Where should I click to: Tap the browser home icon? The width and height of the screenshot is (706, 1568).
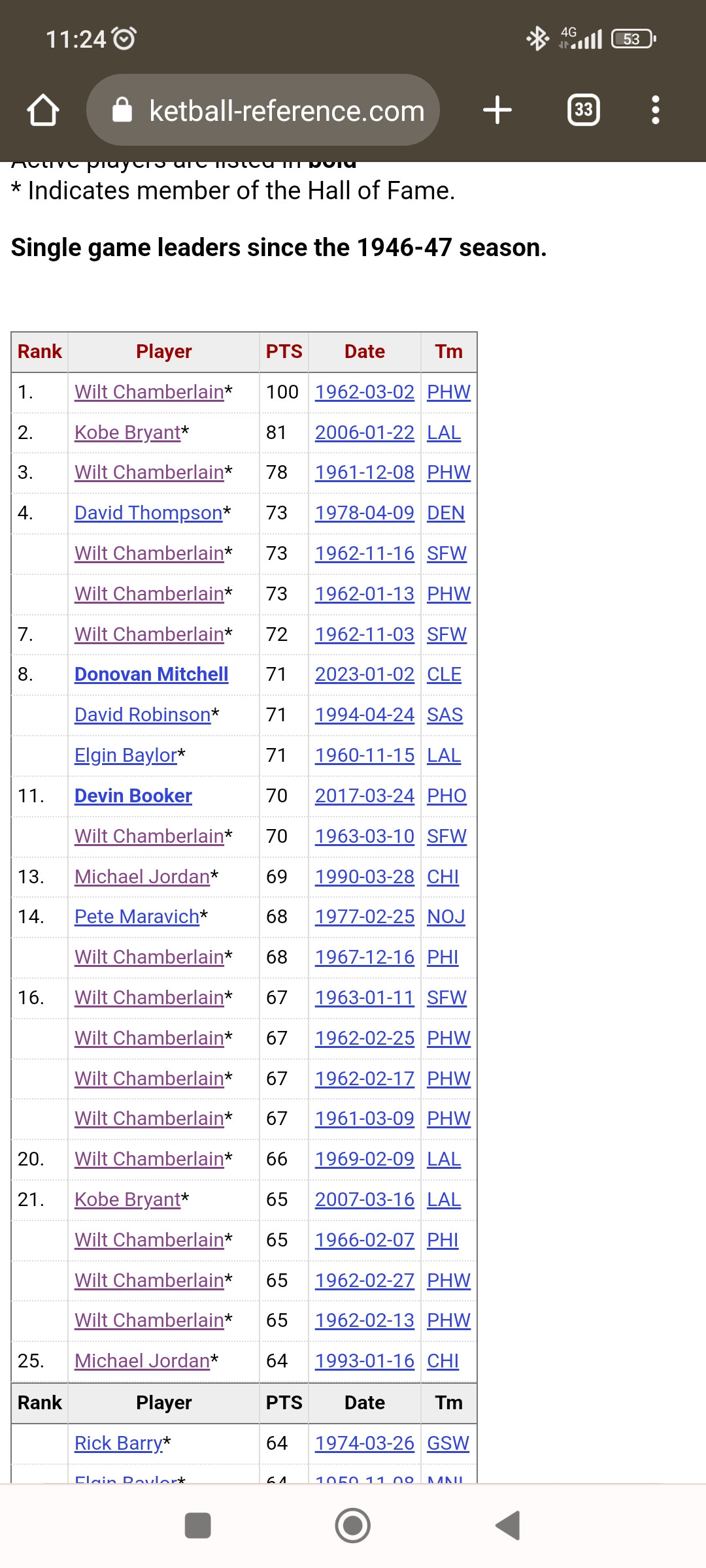pyautogui.click(x=43, y=110)
